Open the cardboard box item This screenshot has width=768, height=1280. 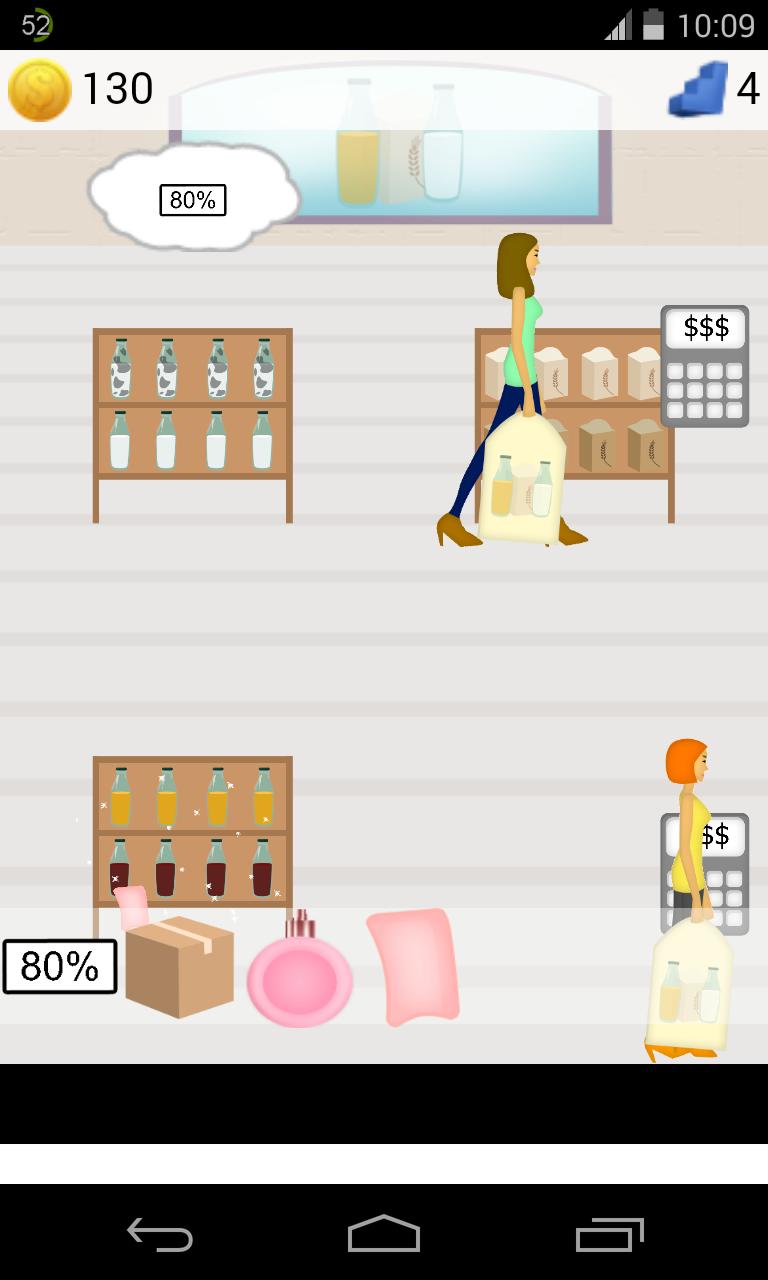point(180,967)
